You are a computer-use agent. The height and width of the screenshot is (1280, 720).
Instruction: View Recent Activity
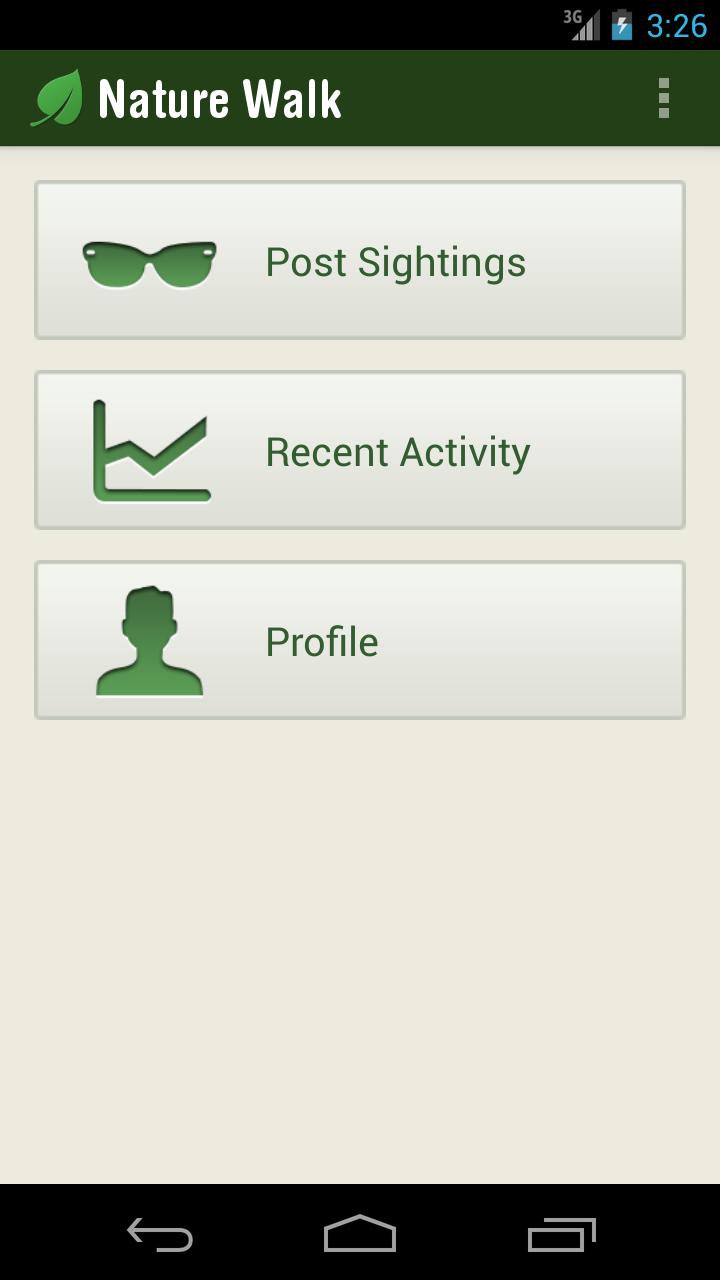click(x=360, y=450)
